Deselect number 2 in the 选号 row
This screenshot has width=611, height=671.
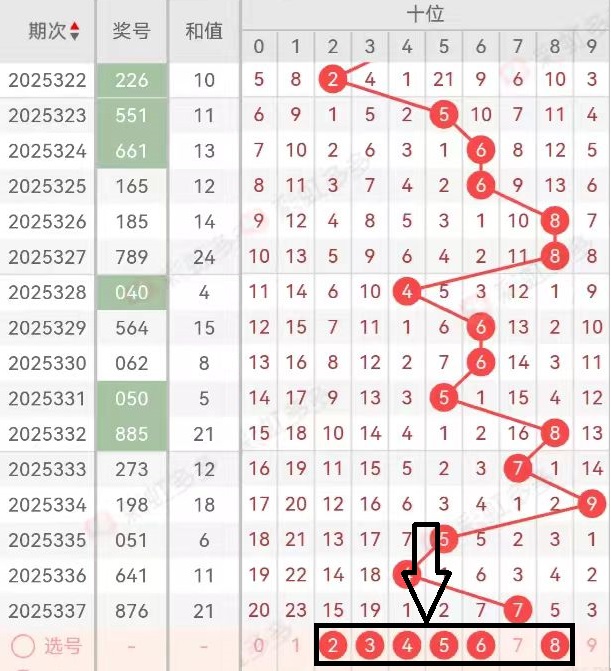pyautogui.click(x=334, y=645)
